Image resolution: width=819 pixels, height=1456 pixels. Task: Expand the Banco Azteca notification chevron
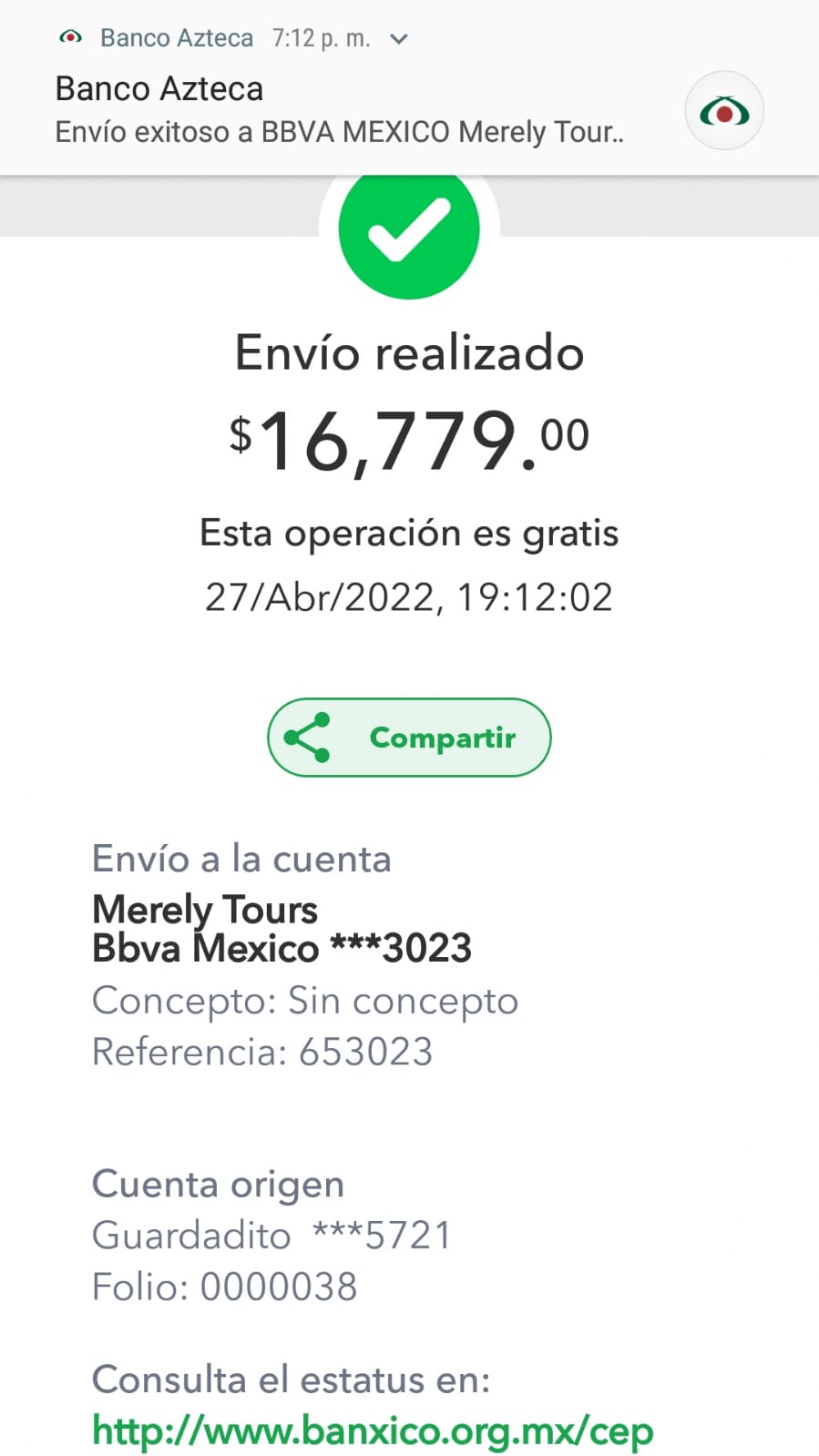[x=398, y=39]
